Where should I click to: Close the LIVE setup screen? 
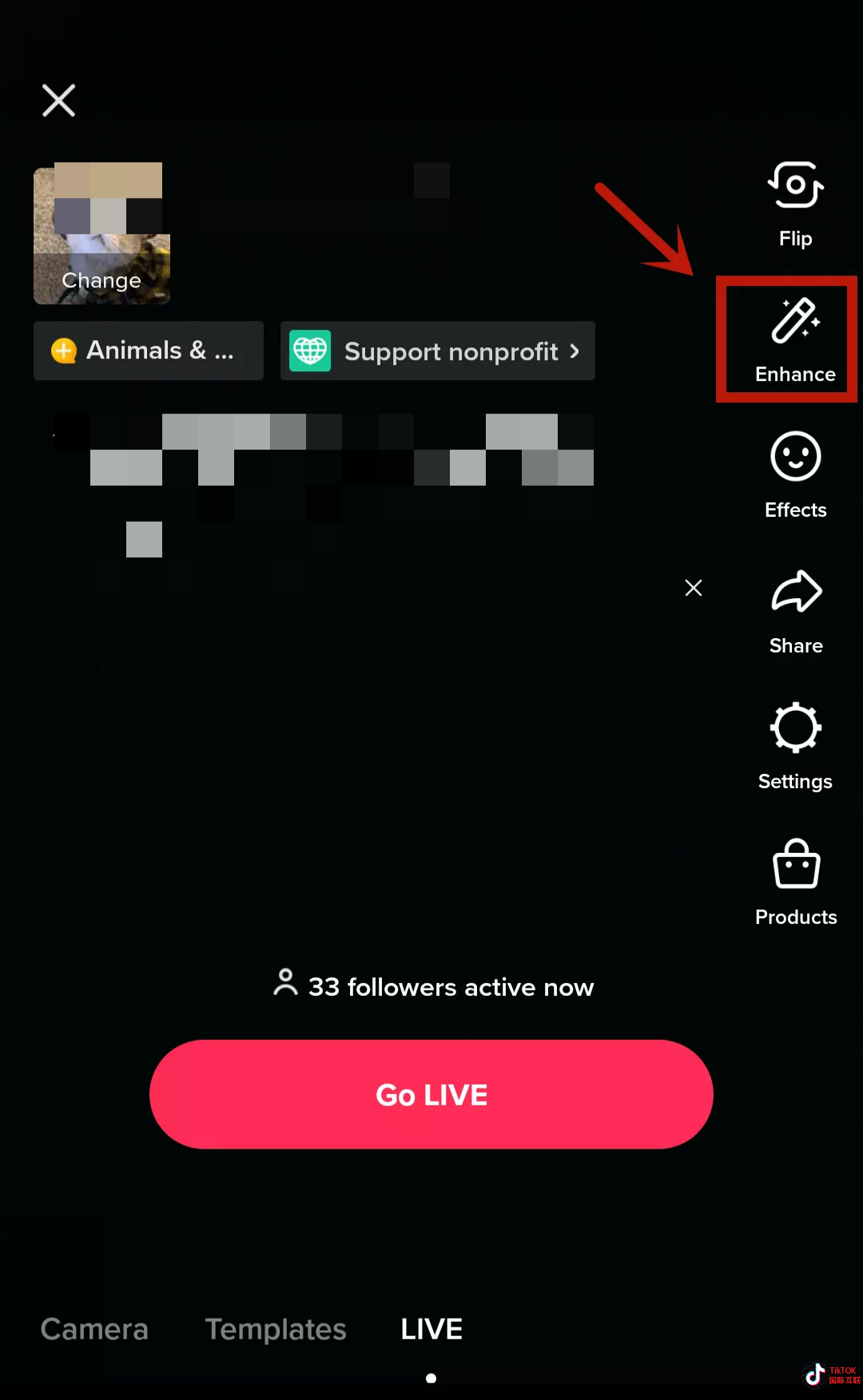58,101
